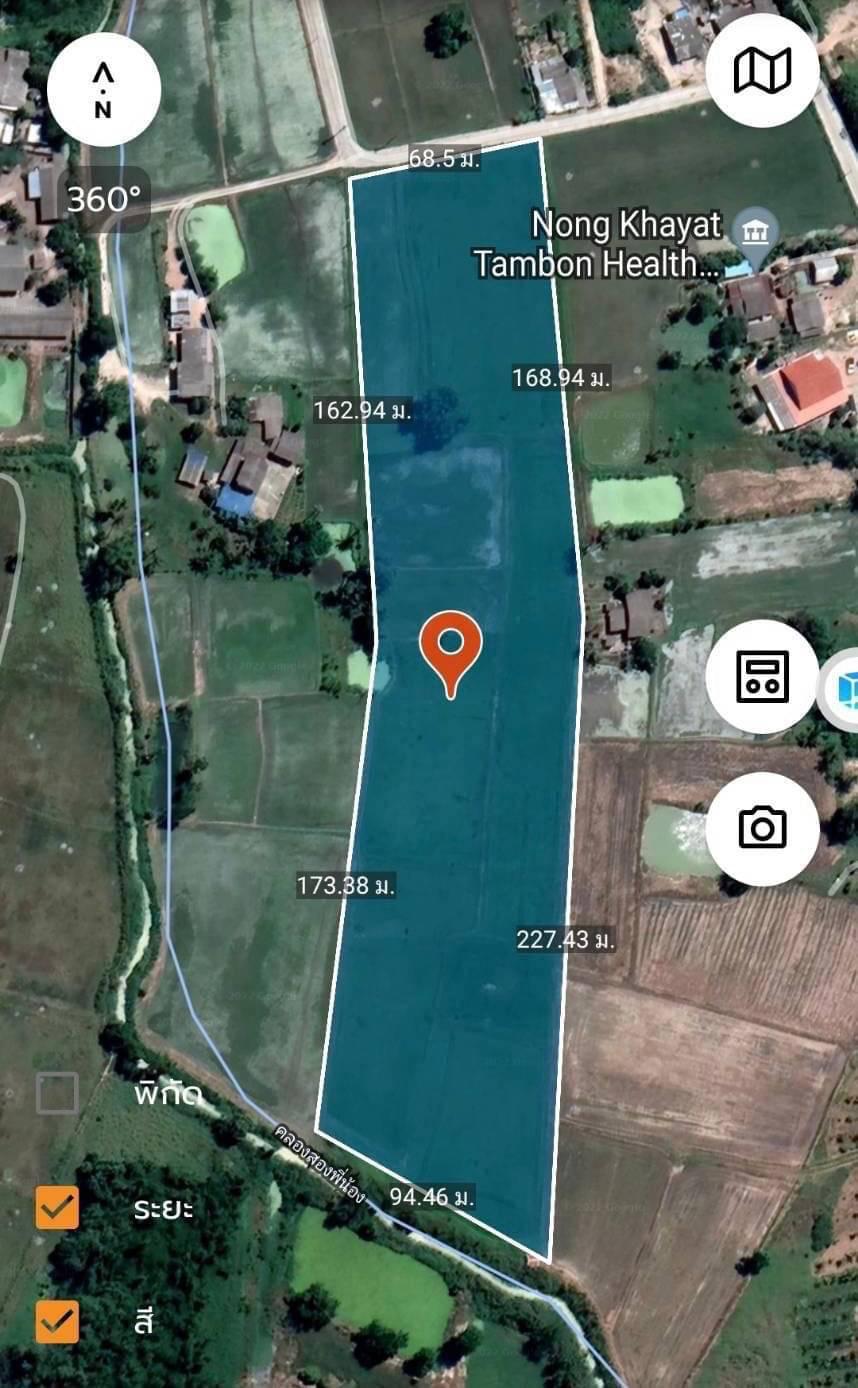Uncheck the ระยะ distance checkbox
Viewport: 858px width, 1388px height.
coord(57,1207)
